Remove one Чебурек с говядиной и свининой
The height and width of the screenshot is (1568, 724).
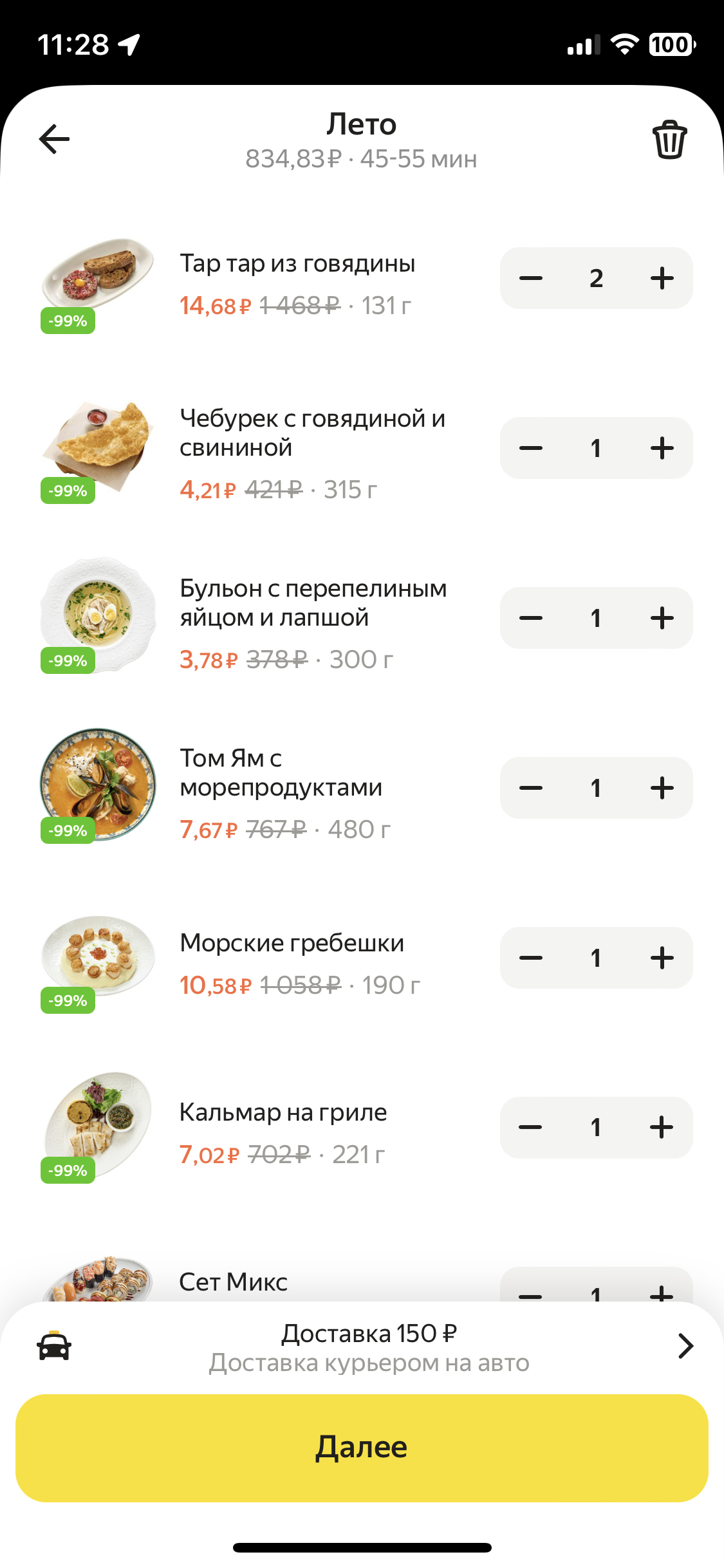(x=531, y=448)
